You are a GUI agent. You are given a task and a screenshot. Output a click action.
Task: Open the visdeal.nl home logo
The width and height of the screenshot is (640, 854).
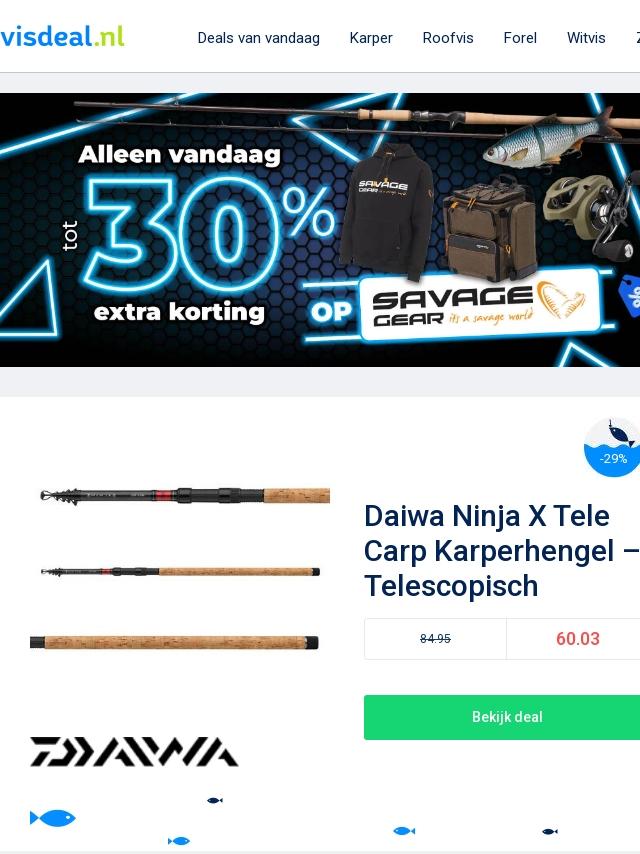coord(62,37)
